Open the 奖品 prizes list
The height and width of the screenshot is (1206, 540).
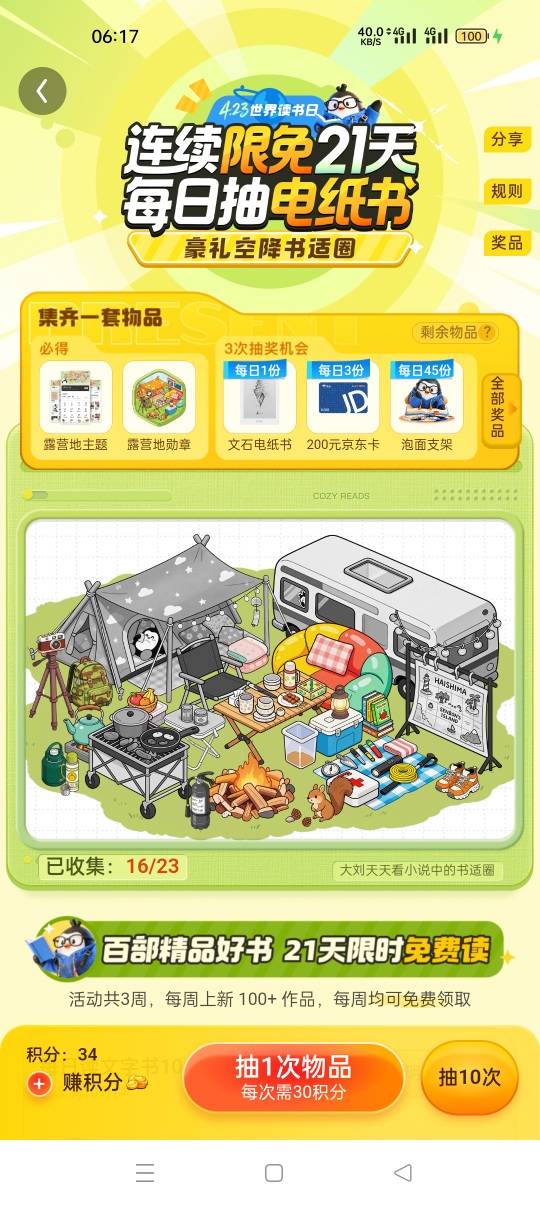coord(507,243)
